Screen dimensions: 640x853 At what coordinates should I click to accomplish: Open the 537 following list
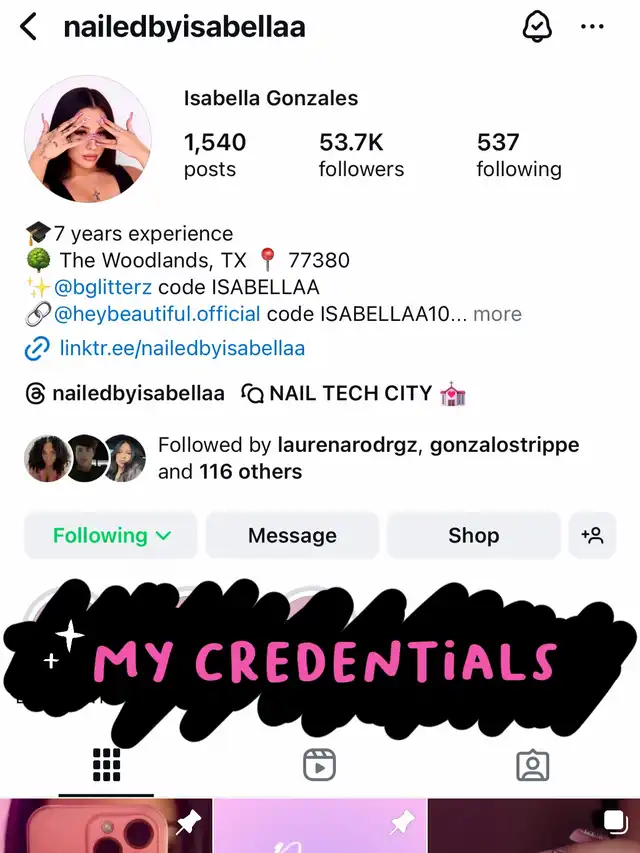pos(518,155)
